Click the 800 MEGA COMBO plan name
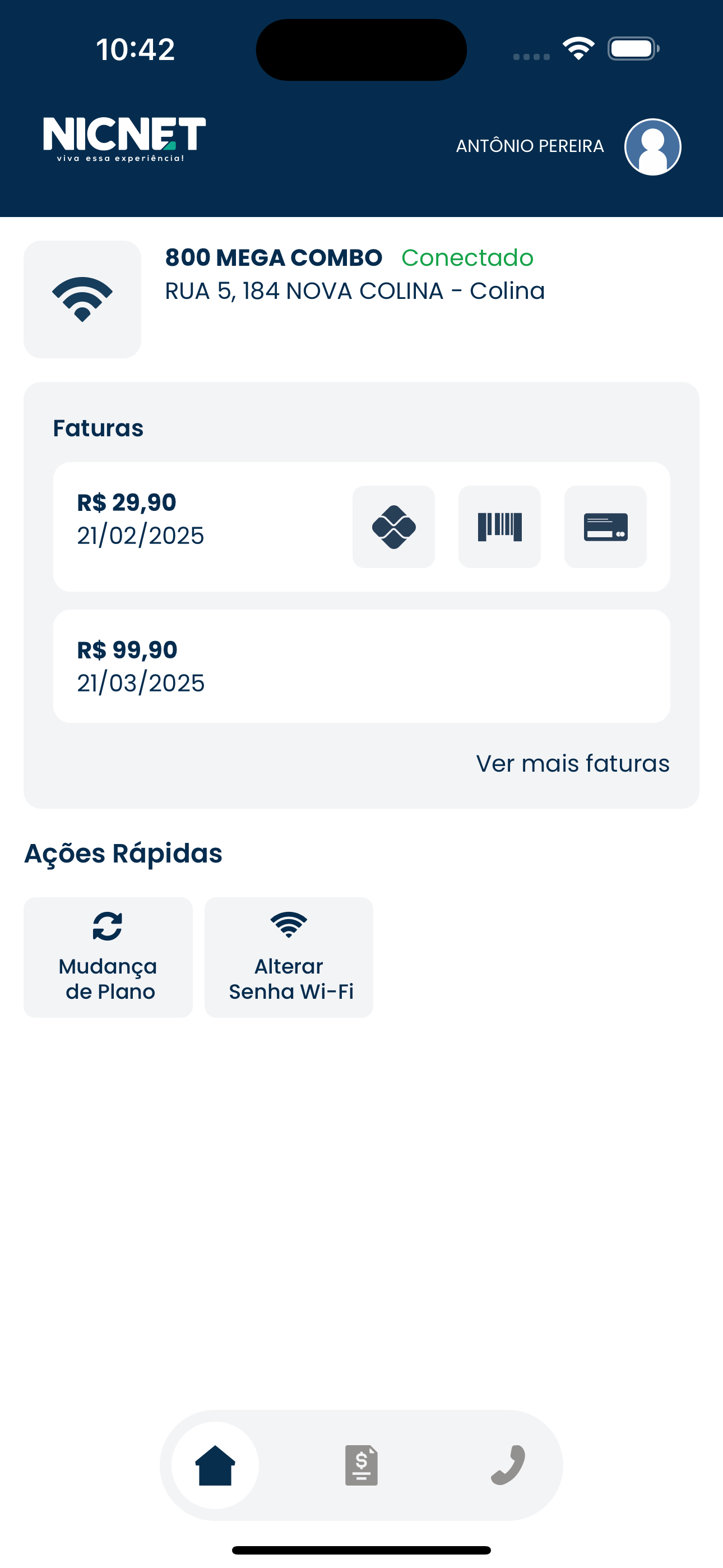The image size is (723, 1568). [x=274, y=257]
